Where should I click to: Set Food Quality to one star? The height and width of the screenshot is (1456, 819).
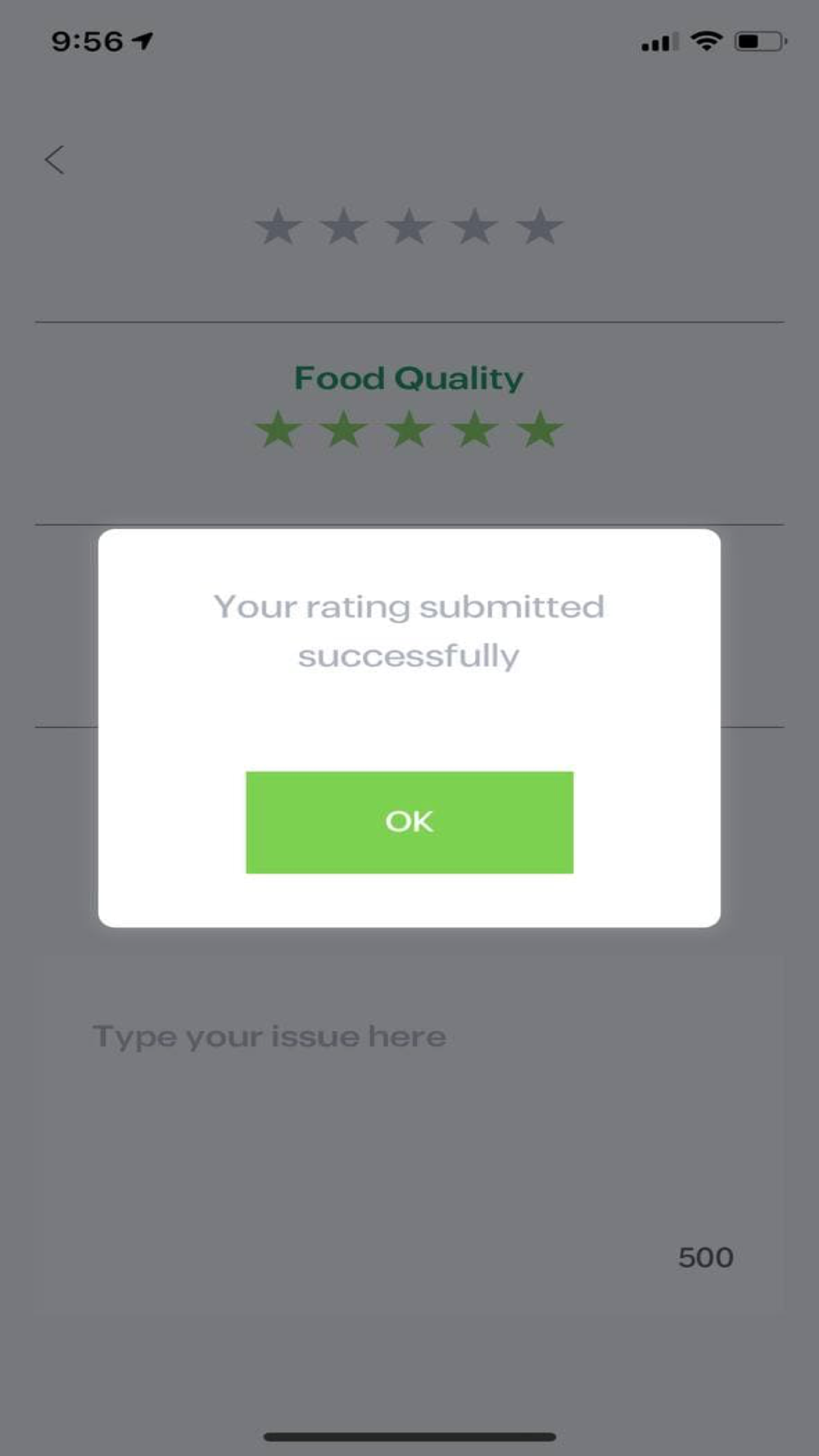click(278, 429)
